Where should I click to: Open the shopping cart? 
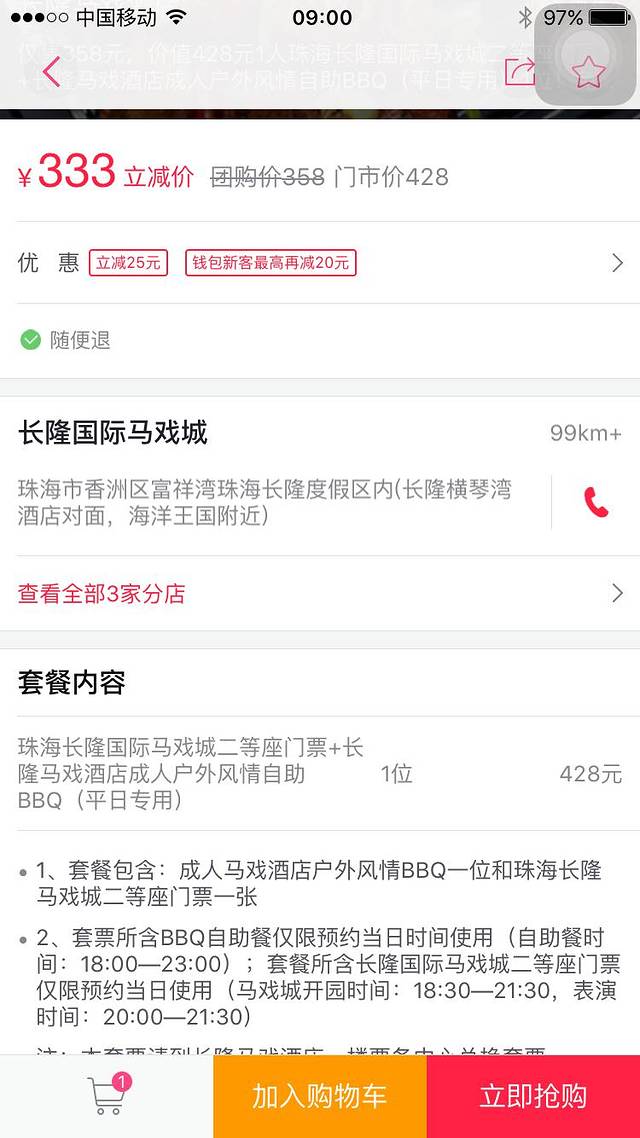tap(107, 1096)
